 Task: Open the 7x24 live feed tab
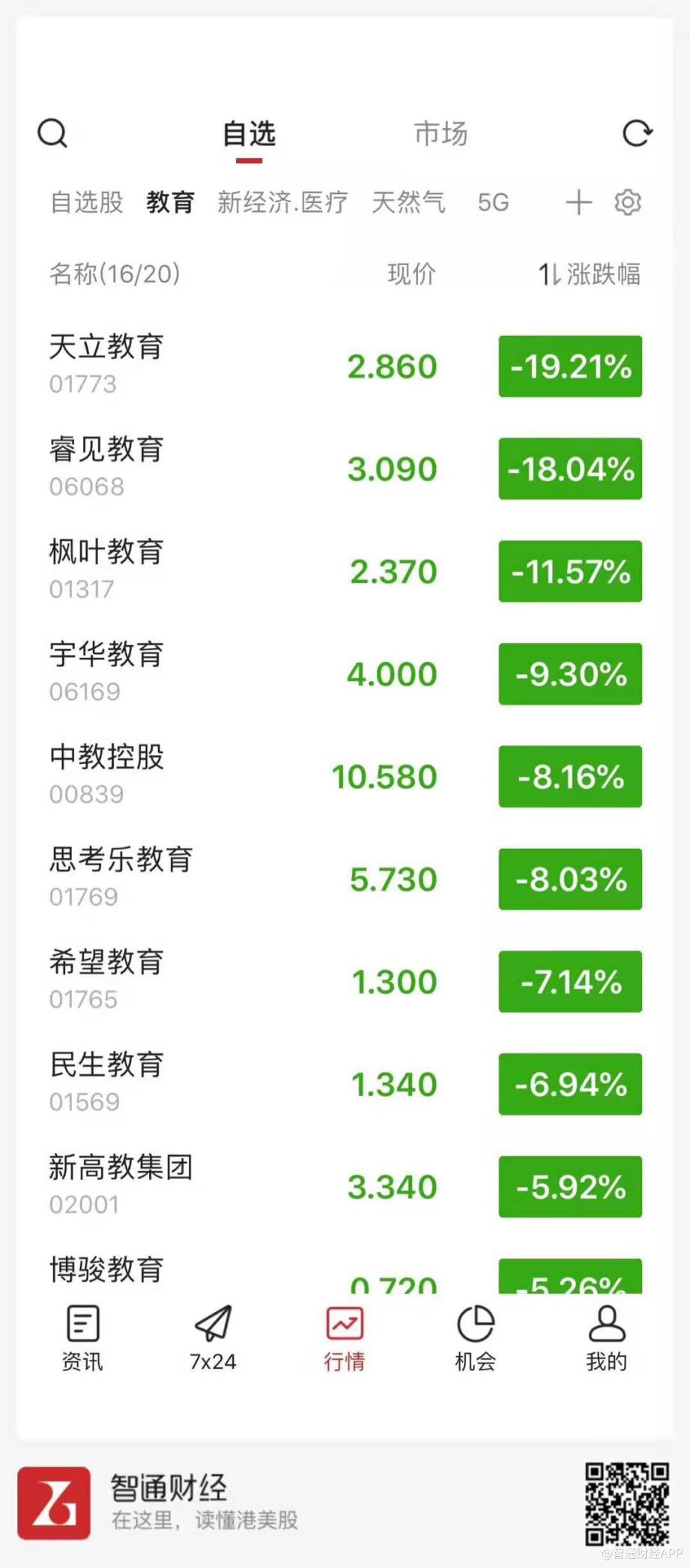point(213,1339)
